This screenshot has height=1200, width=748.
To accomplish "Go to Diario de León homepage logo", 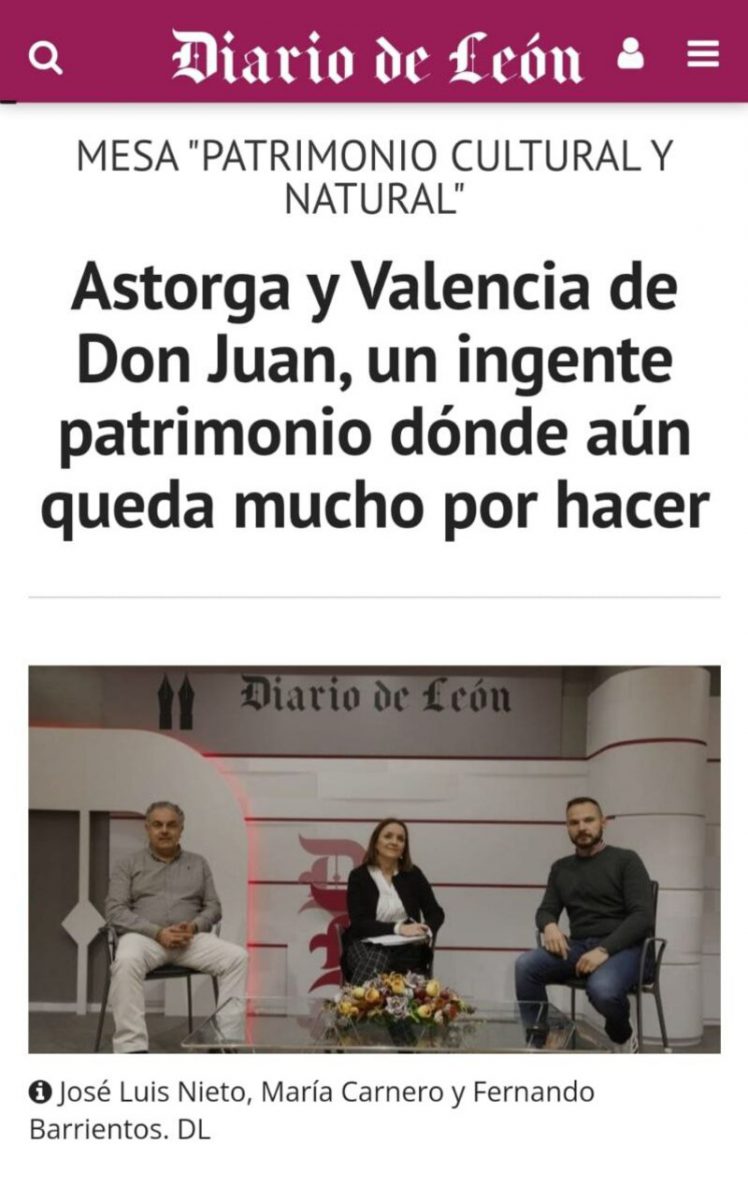I will (x=376, y=57).
